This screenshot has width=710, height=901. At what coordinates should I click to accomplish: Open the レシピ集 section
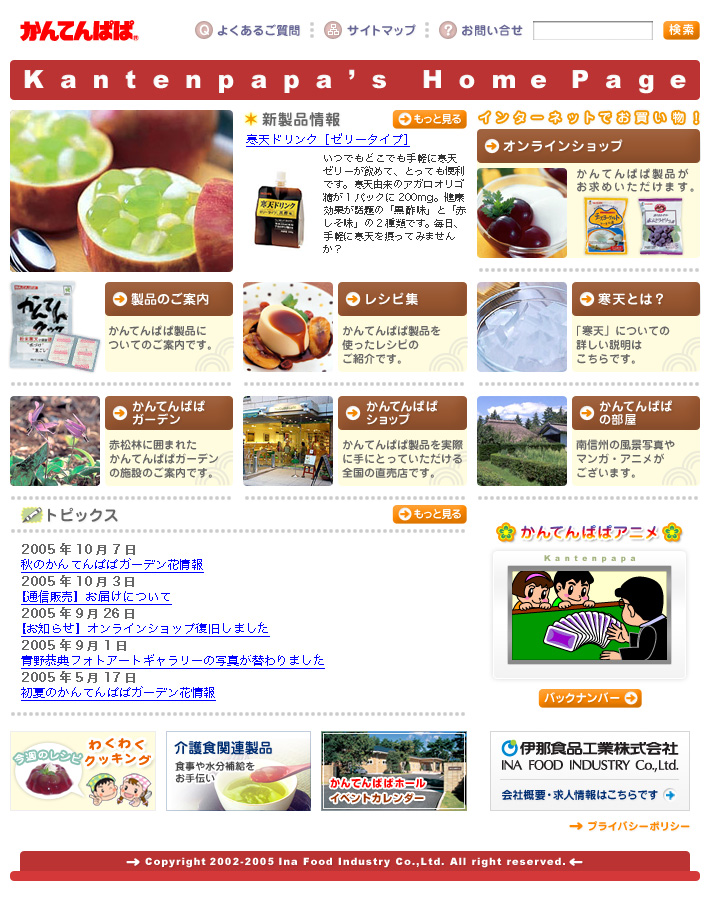[401, 299]
